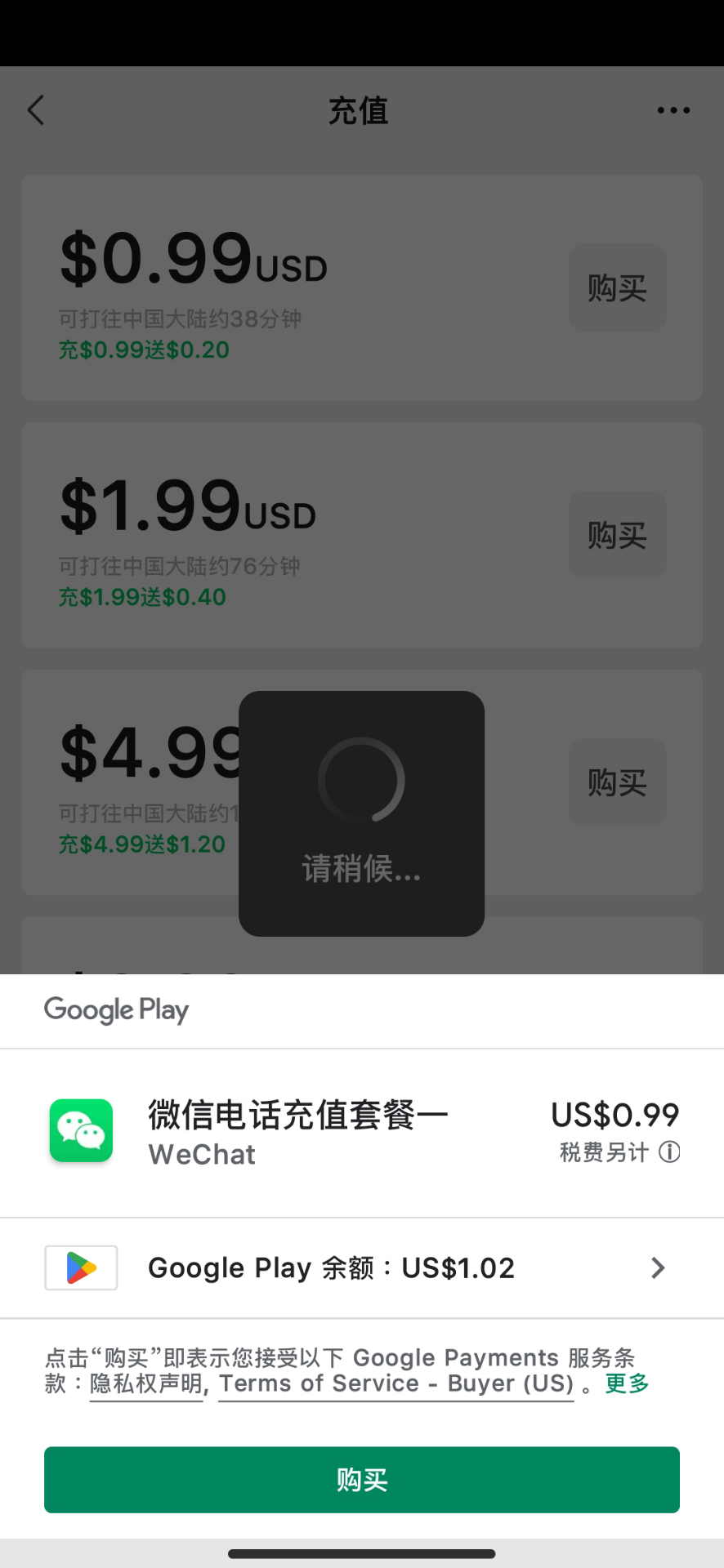Screen dimensions: 724x1568
Task: Go back from the 充值 page
Action: coord(36,110)
